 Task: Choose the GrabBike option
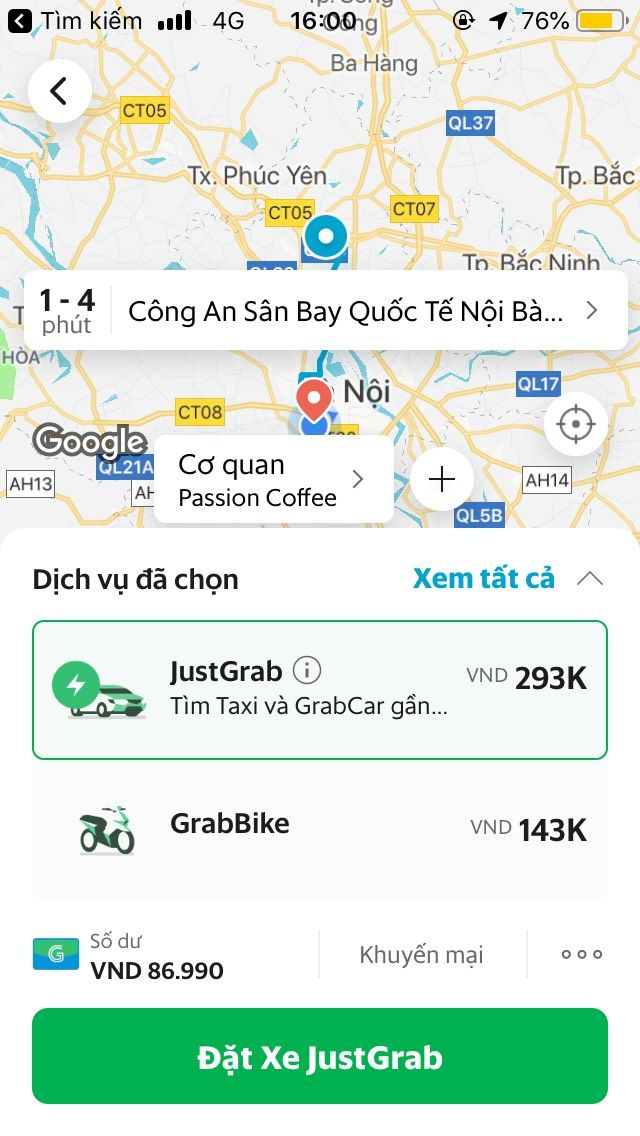(320, 830)
